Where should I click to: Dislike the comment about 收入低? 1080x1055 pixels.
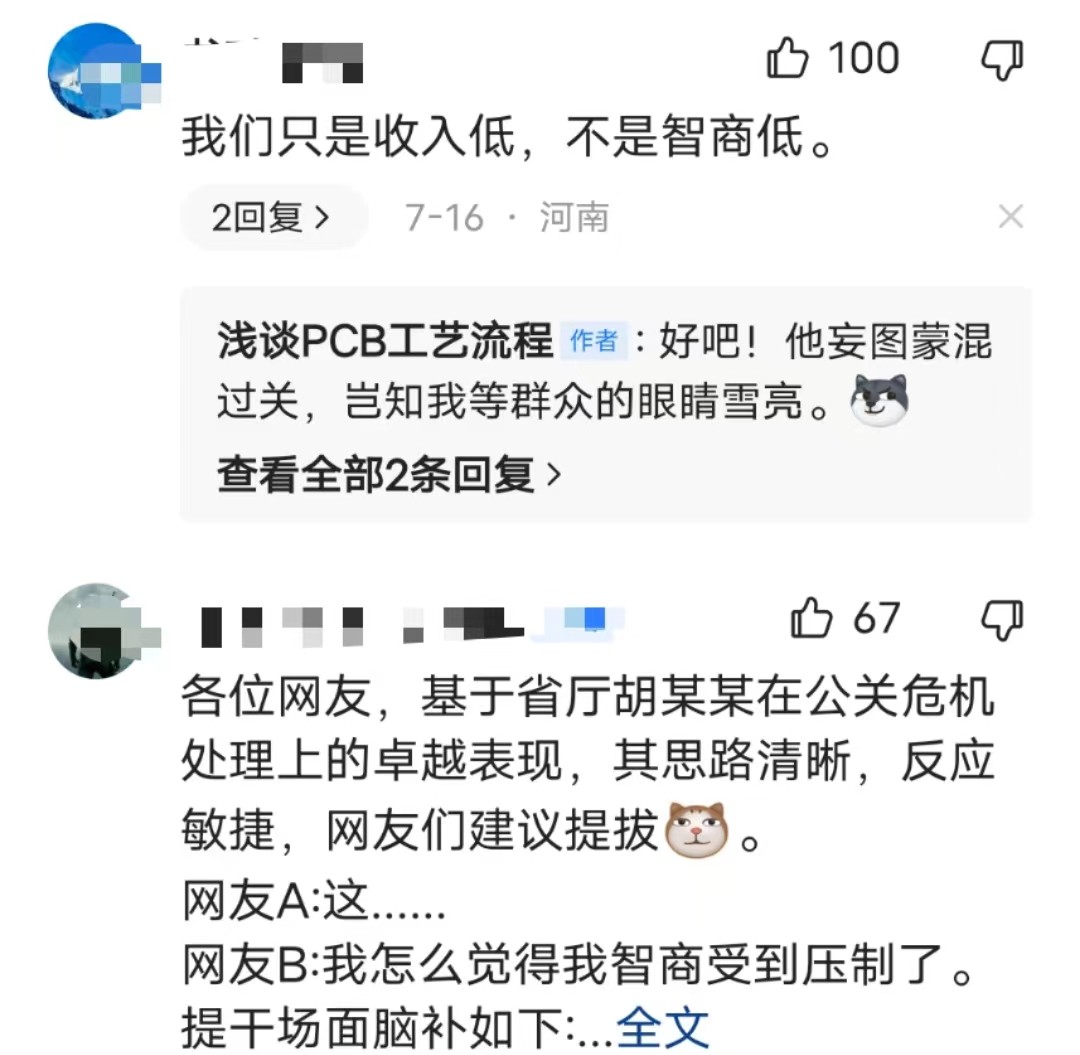point(1001,61)
